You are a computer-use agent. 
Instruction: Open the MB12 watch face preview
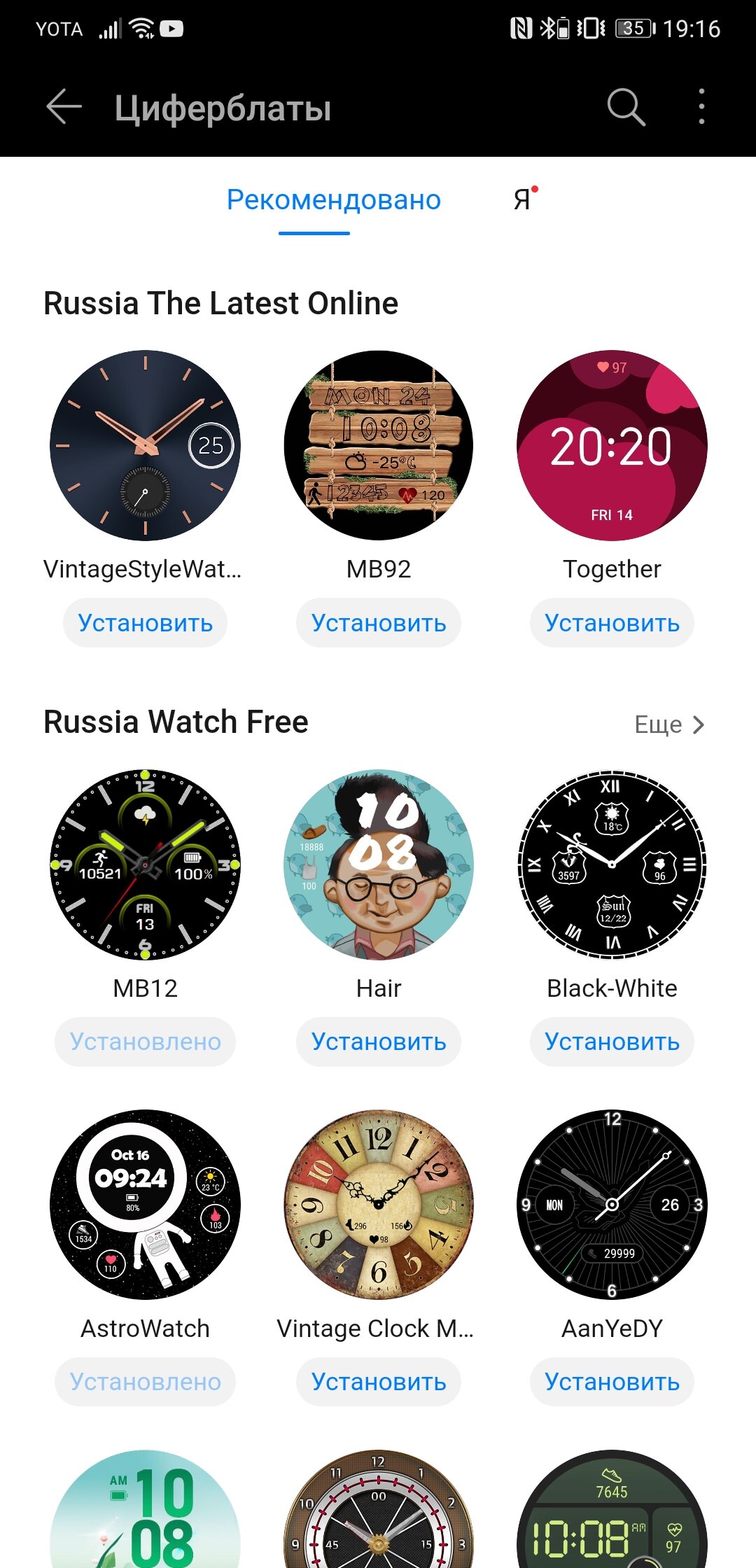[x=145, y=864]
